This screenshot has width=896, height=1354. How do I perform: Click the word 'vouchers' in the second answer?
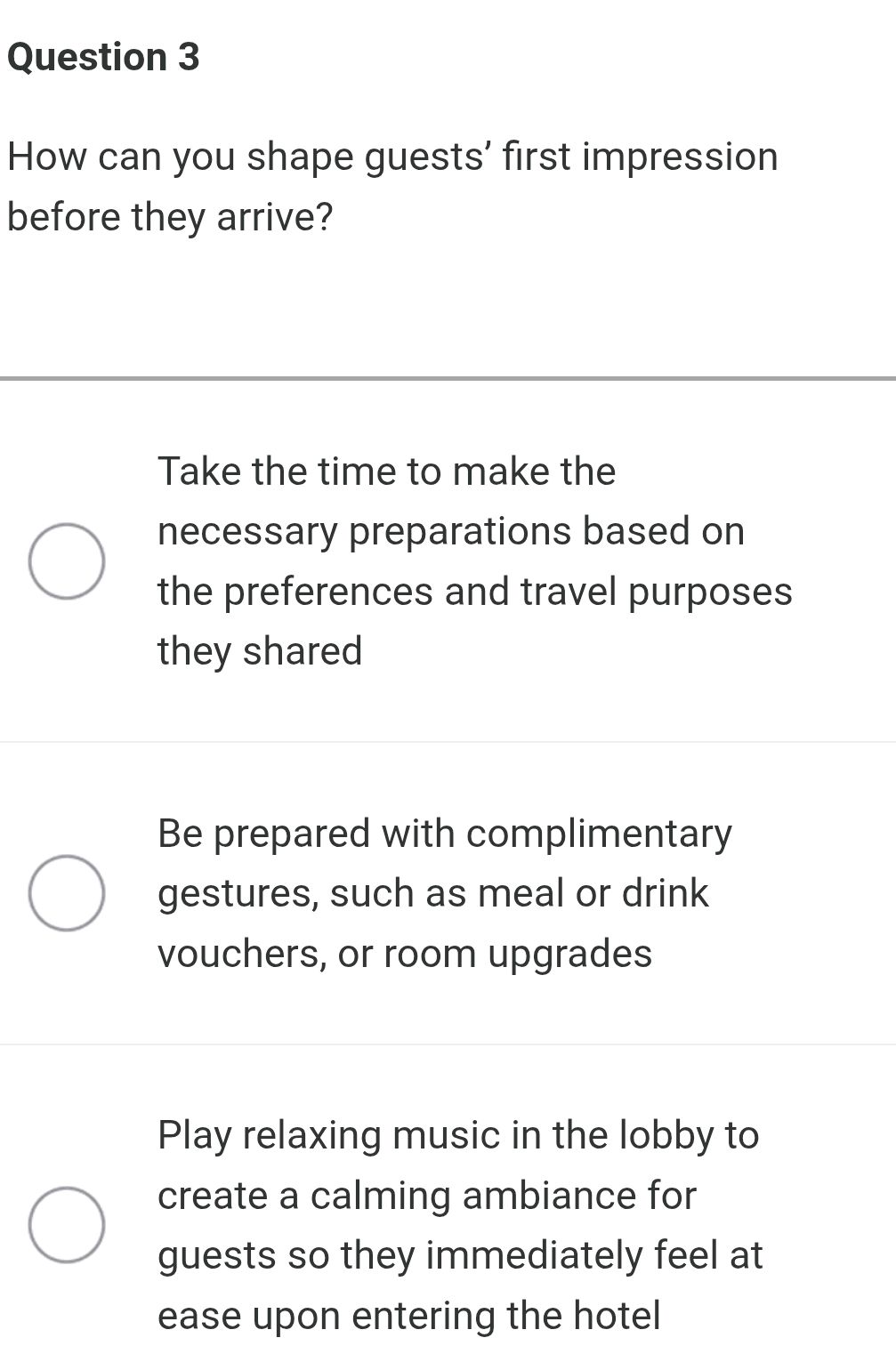click(x=230, y=954)
